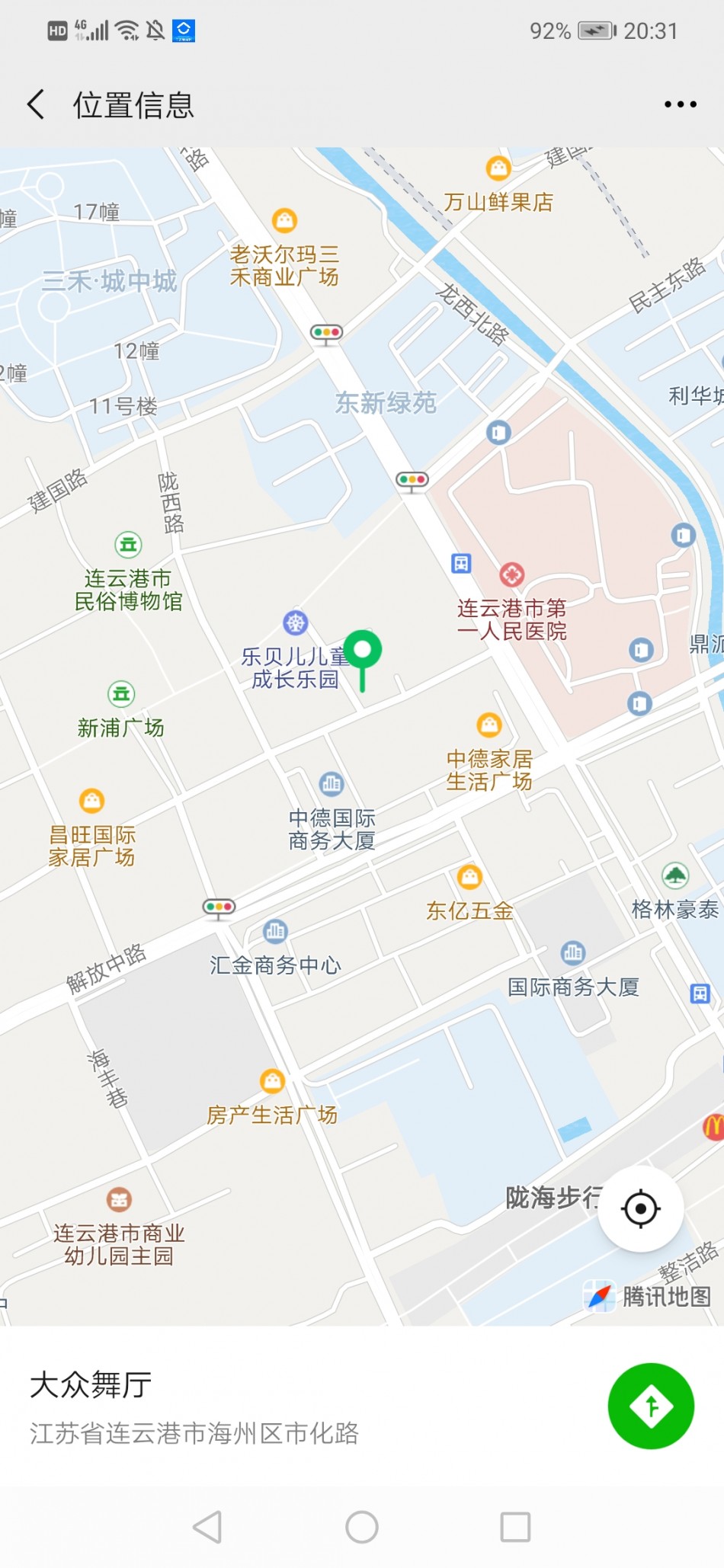This screenshot has width=724, height=1568.
Task: Tap the green location pin
Action: tap(363, 654)
